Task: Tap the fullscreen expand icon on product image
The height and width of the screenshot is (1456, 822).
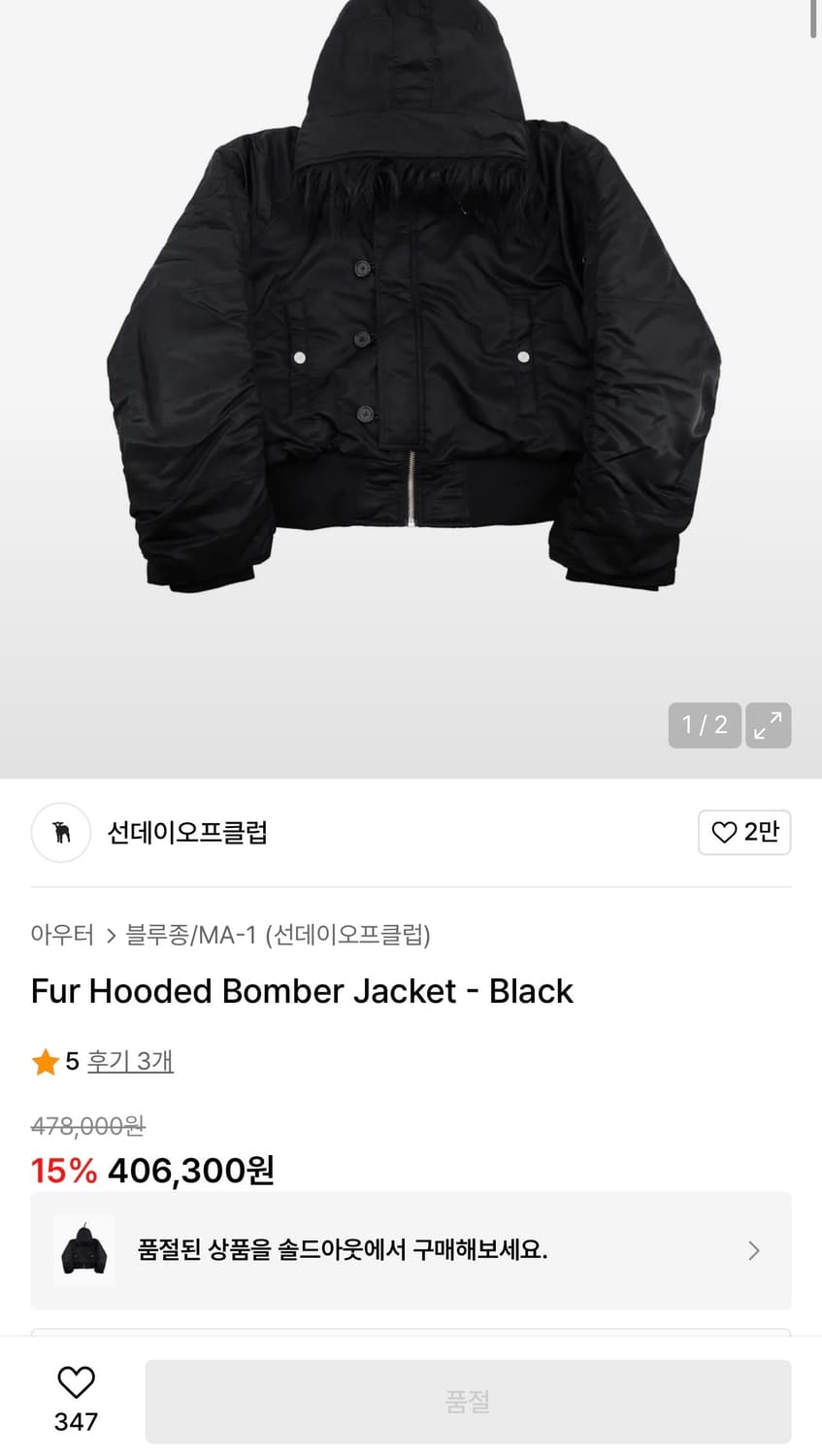Action: pyautogui.click(x=768, y=725)
